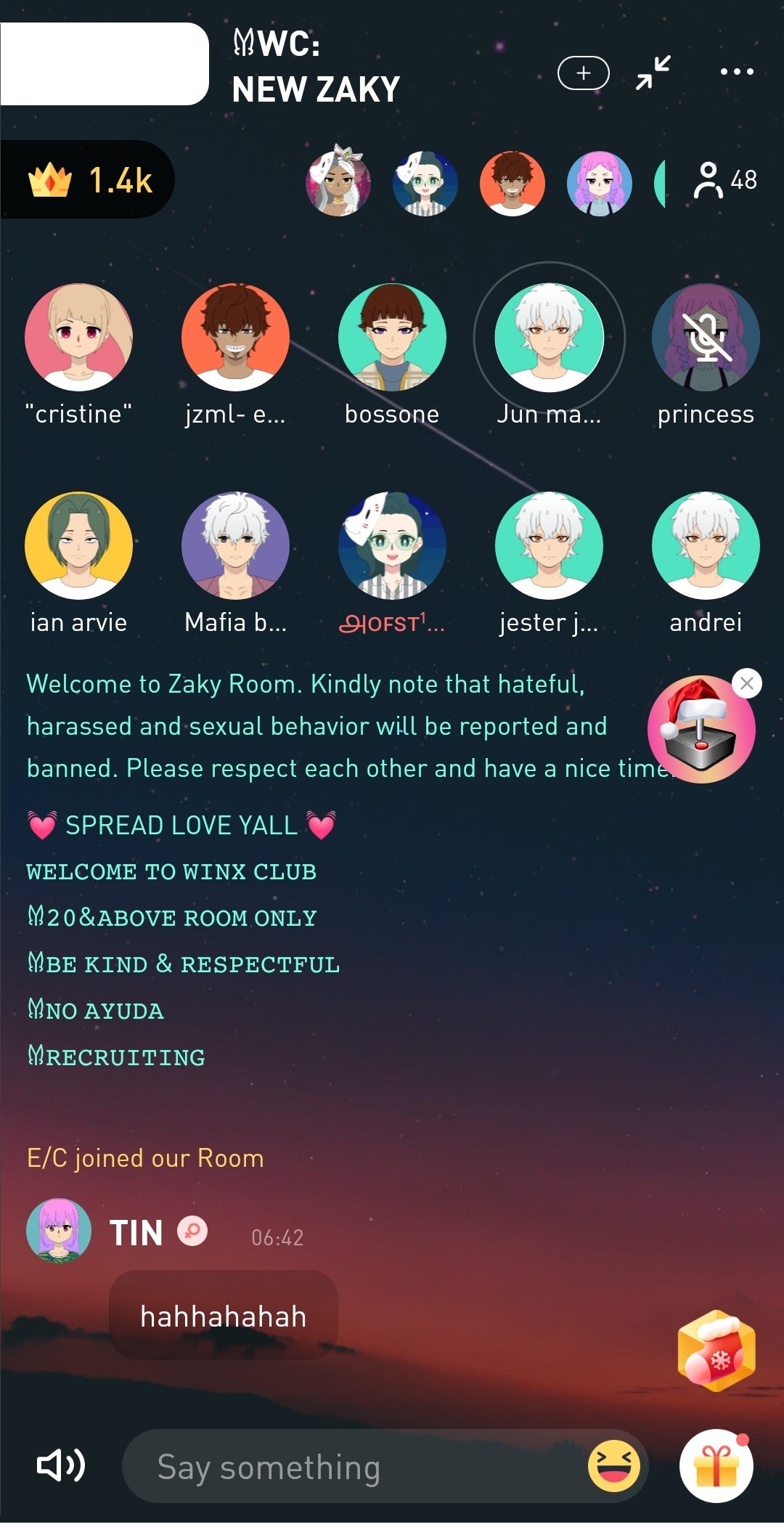This screenshot has height=1535, width=784.
Task: Open the emoji picker in the message bar
Action: point(614,1466)
